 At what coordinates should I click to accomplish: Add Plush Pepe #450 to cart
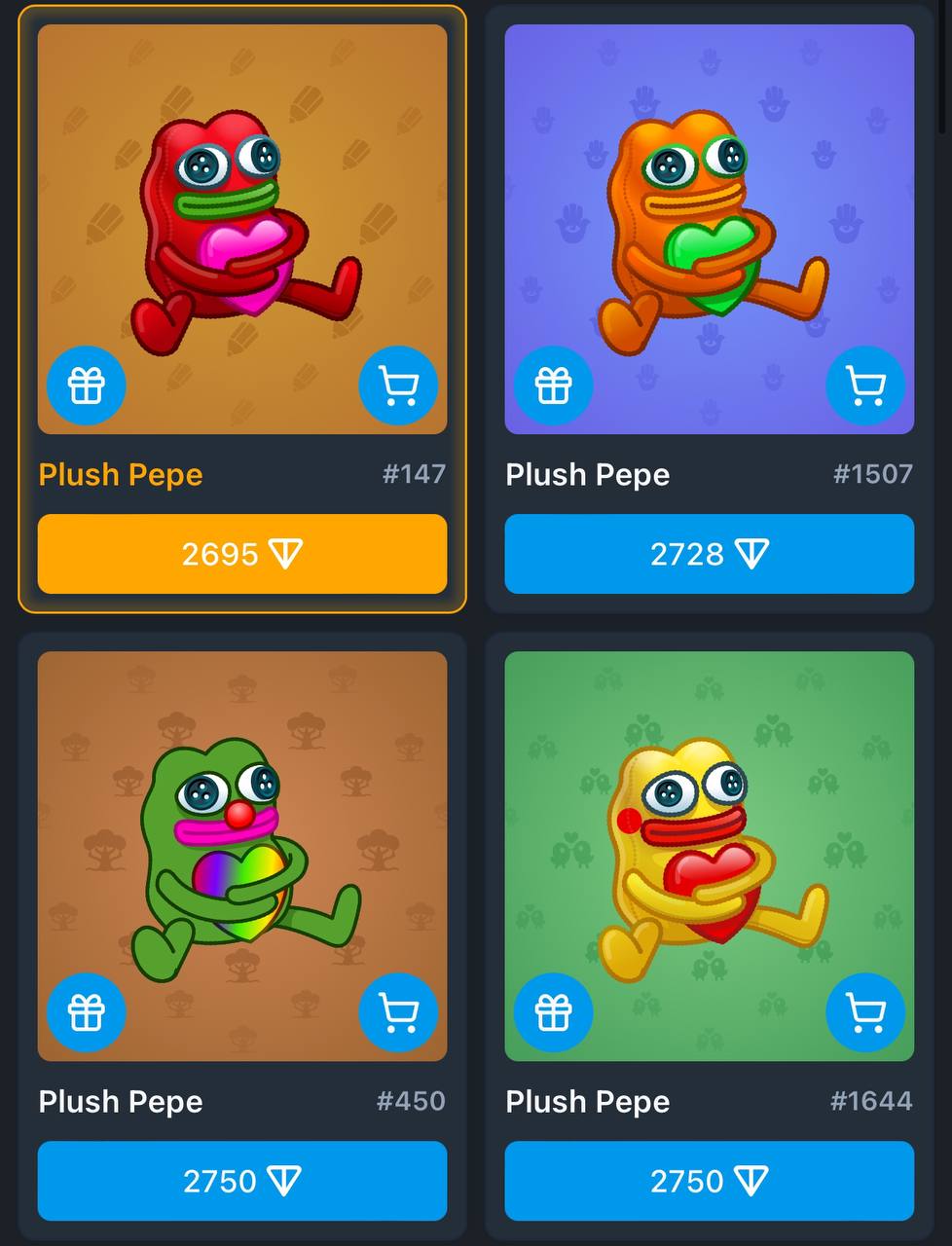398,1013
